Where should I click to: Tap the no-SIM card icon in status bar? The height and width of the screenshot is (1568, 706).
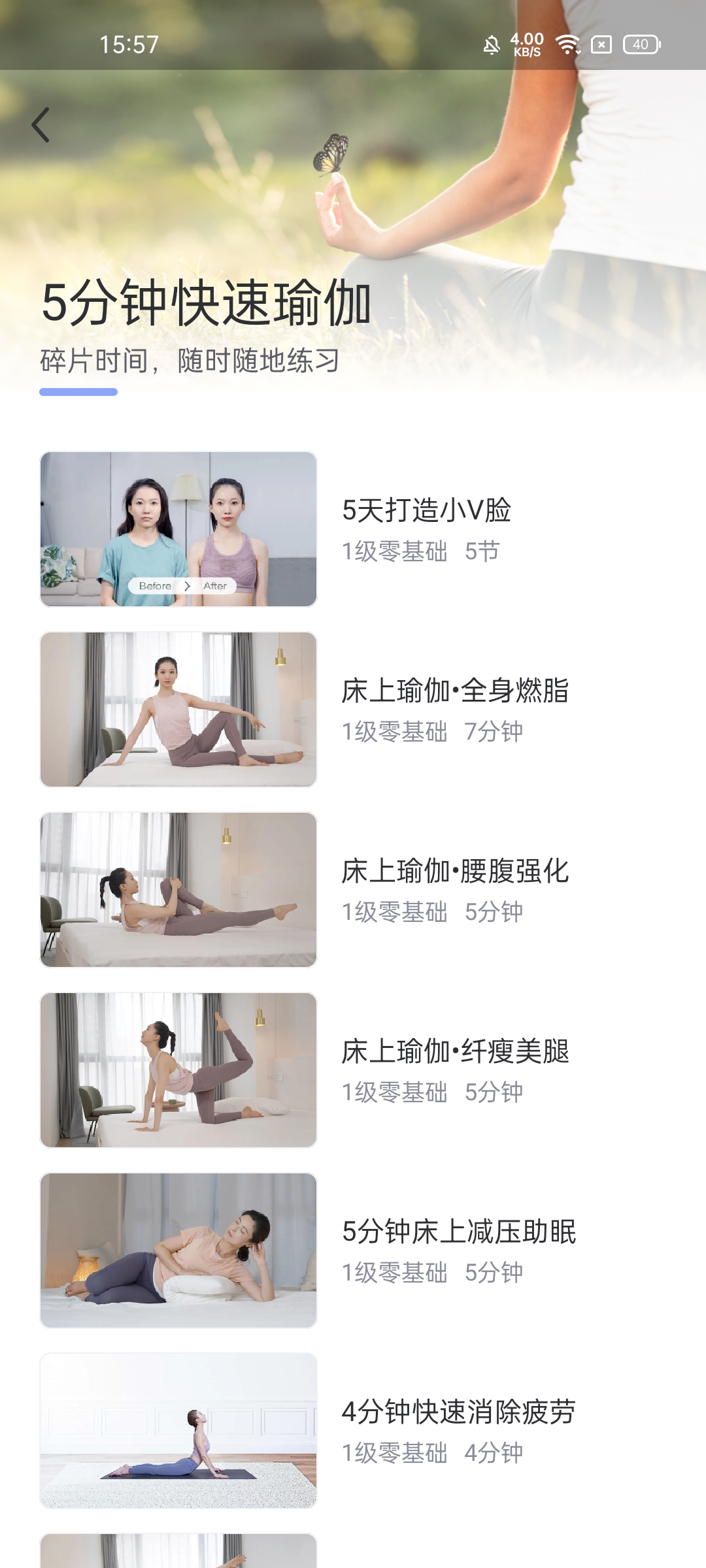tap(599, 44)
